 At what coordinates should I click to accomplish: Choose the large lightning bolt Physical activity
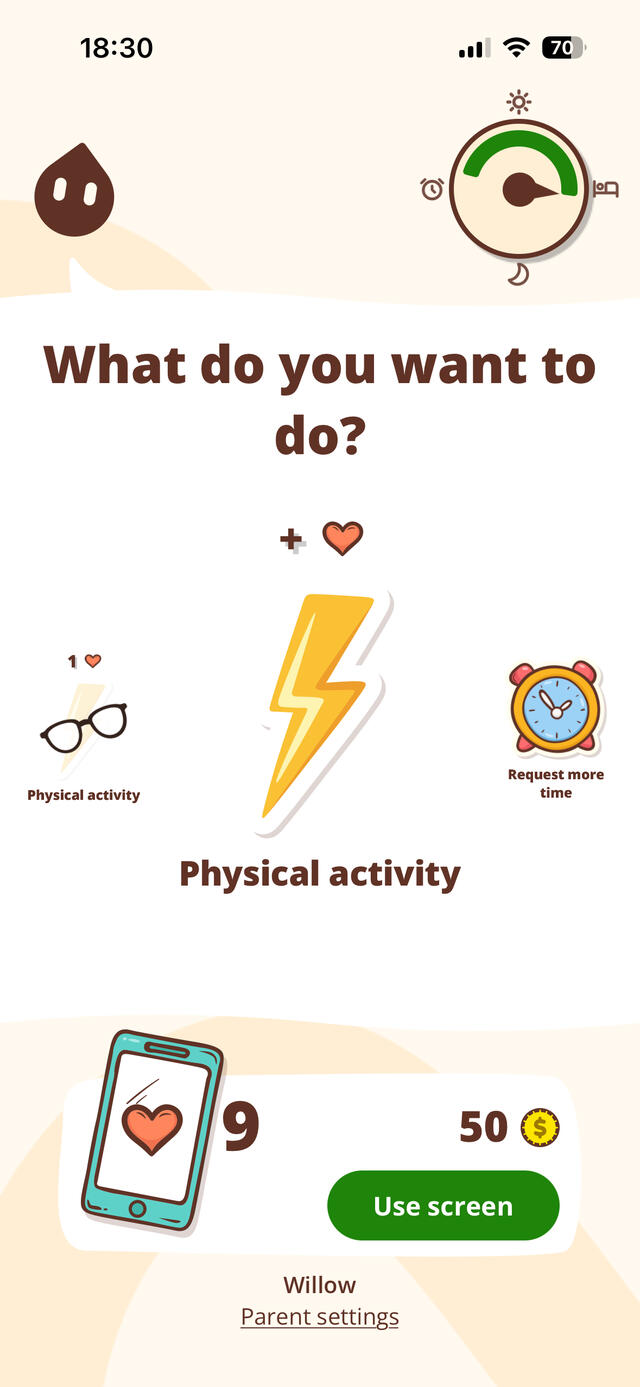pos(320,713)
